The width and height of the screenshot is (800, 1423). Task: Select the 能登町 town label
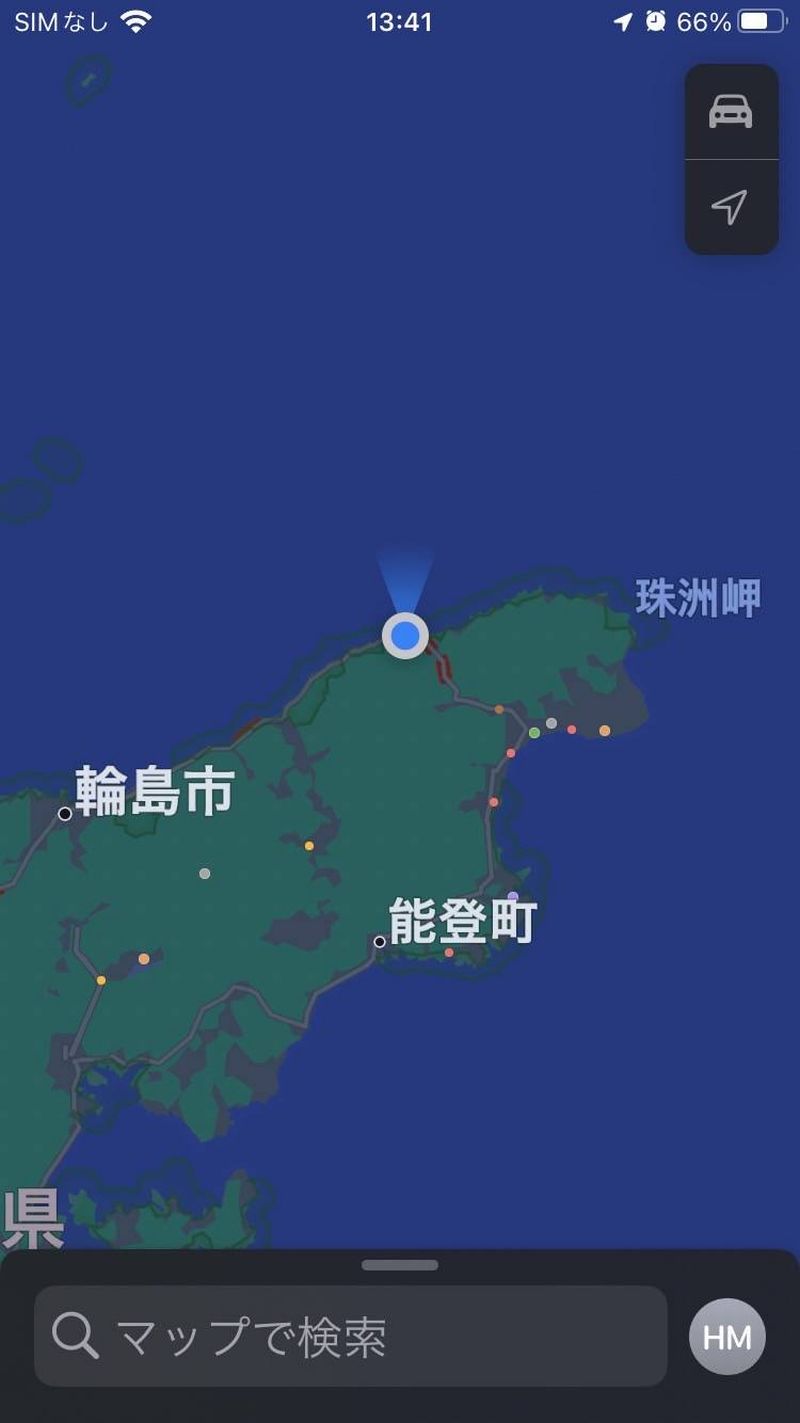click(x=462, y=921)
